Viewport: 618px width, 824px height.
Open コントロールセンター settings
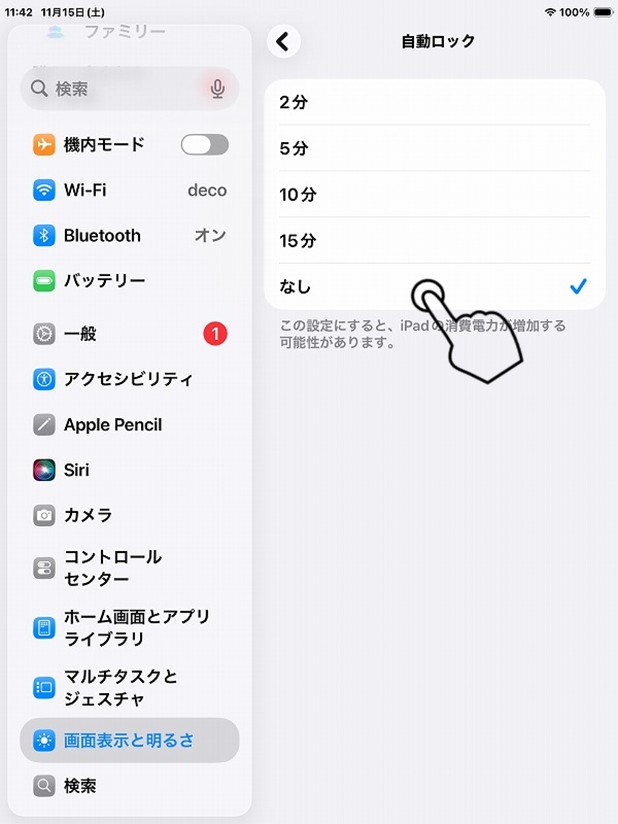(130, 568)
